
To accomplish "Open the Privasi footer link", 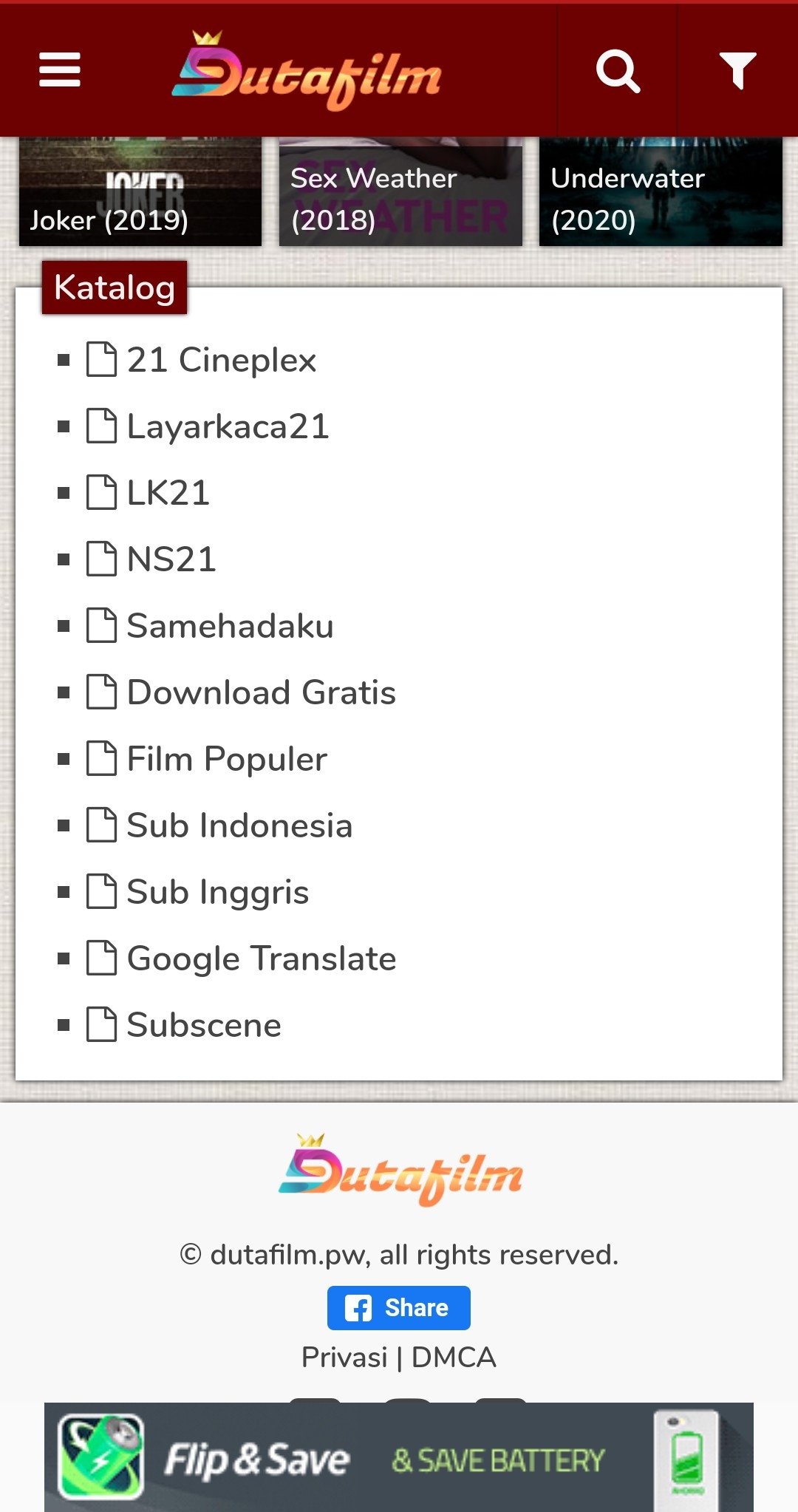I will [x=344, y=1358].
